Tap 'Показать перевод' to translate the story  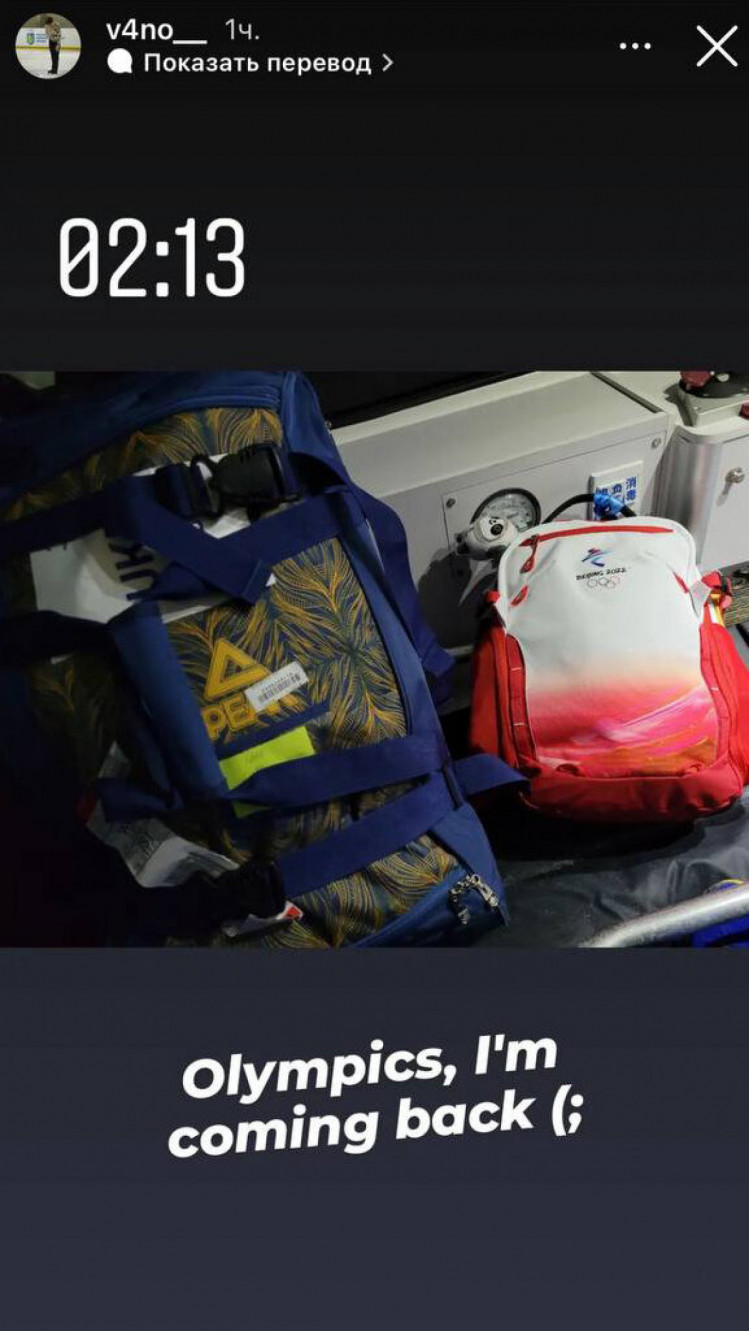257,63
